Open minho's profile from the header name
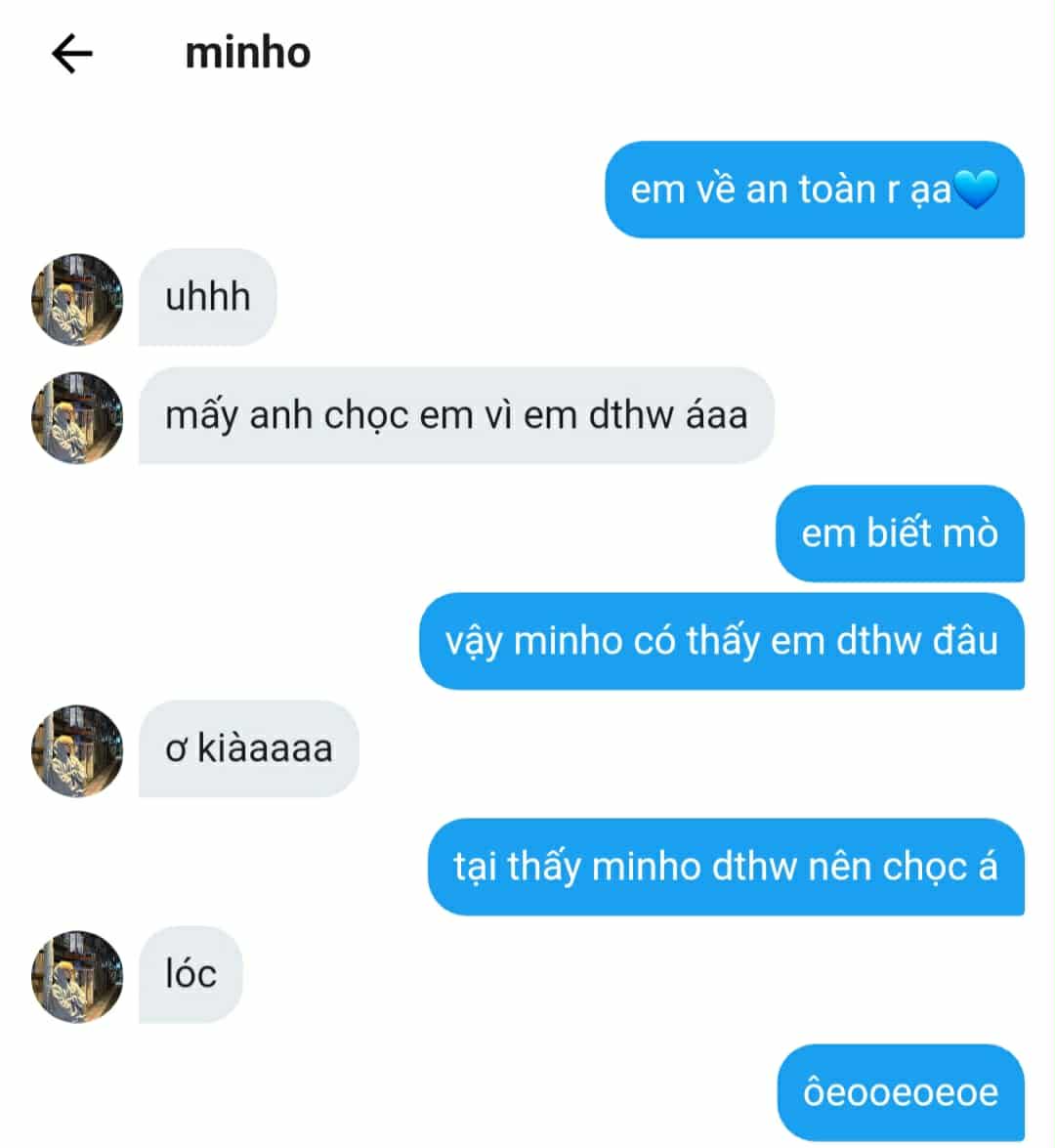The width and height of the screenshot is (1055, 1148). point(248,53)
